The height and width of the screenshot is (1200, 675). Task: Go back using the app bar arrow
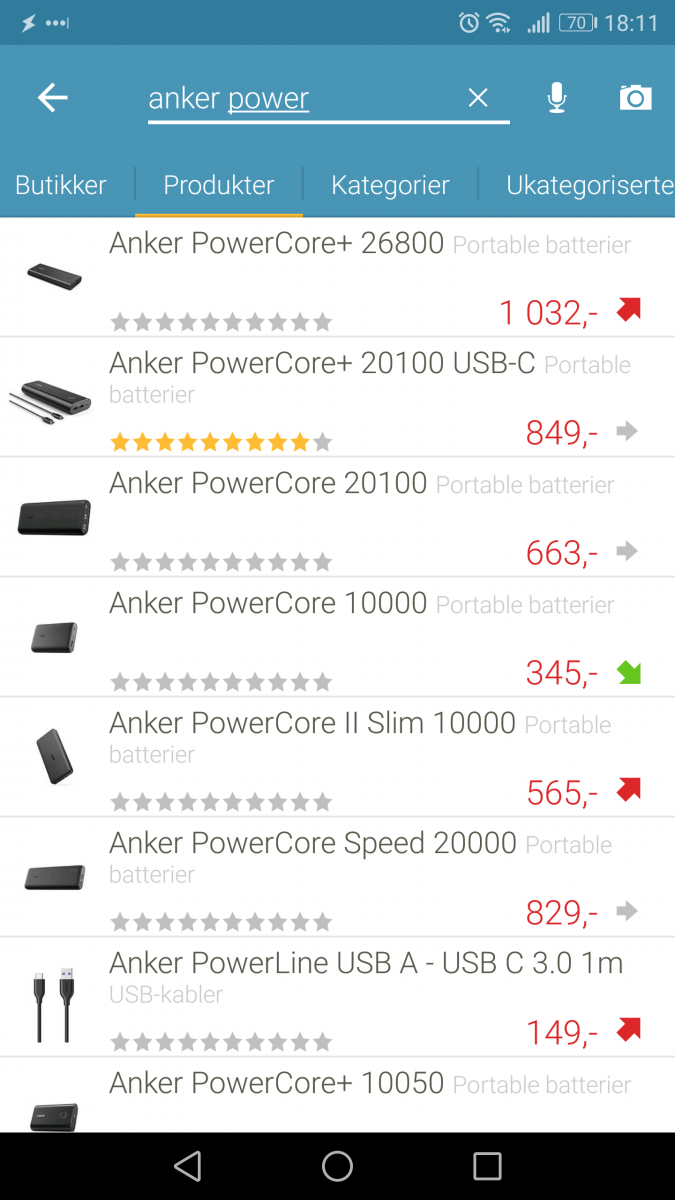tap(53, 97)
